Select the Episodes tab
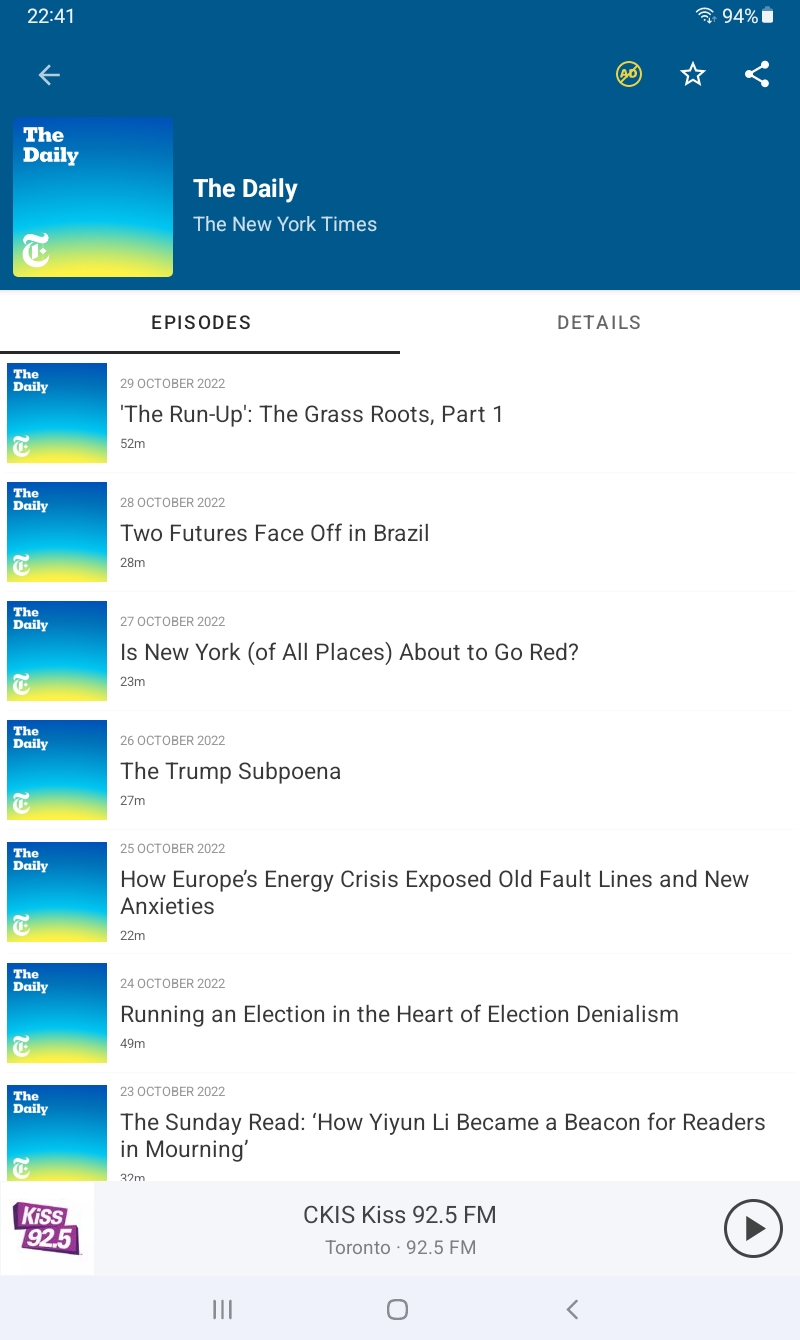 pyautogui.click(x=201, y=323)
